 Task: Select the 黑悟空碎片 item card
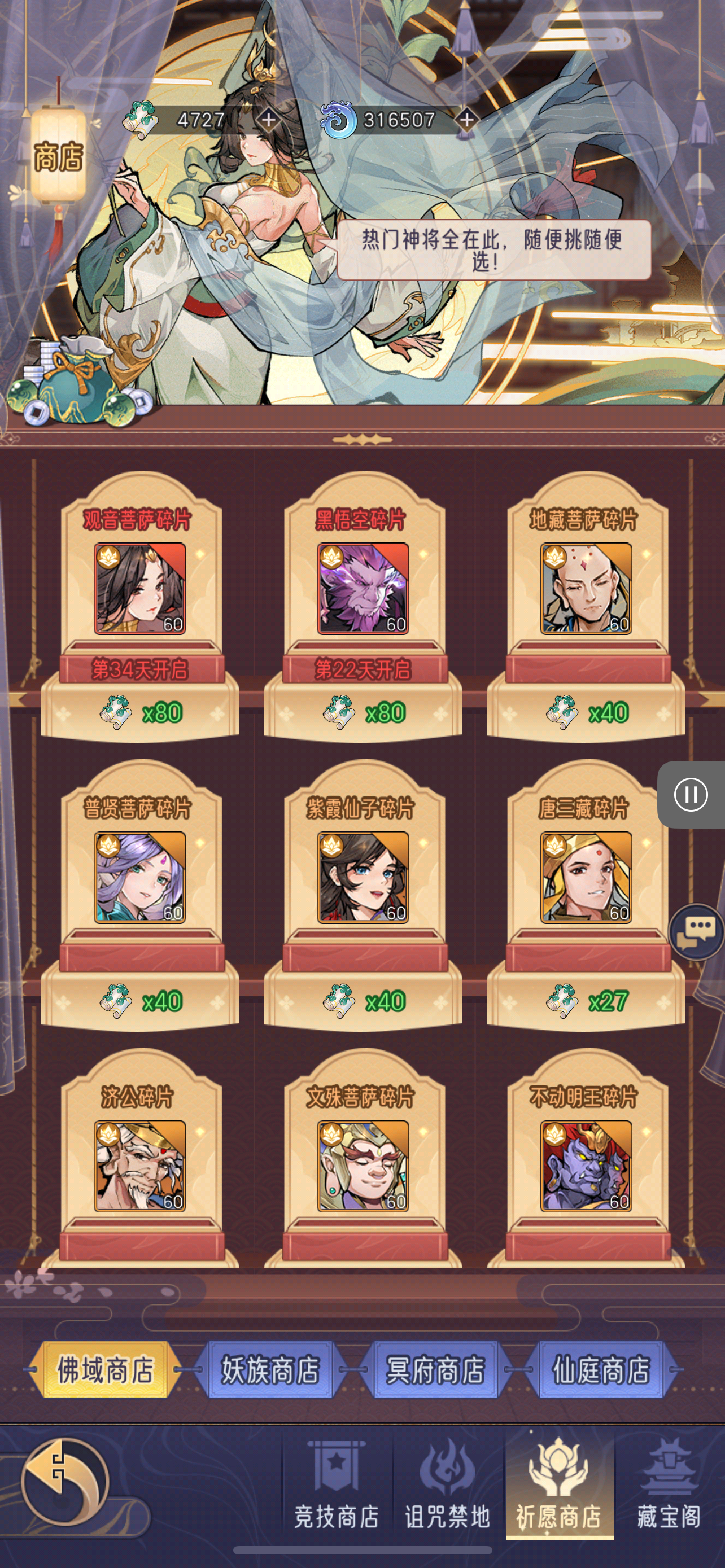pyautogui.click(x=363, y=589)
